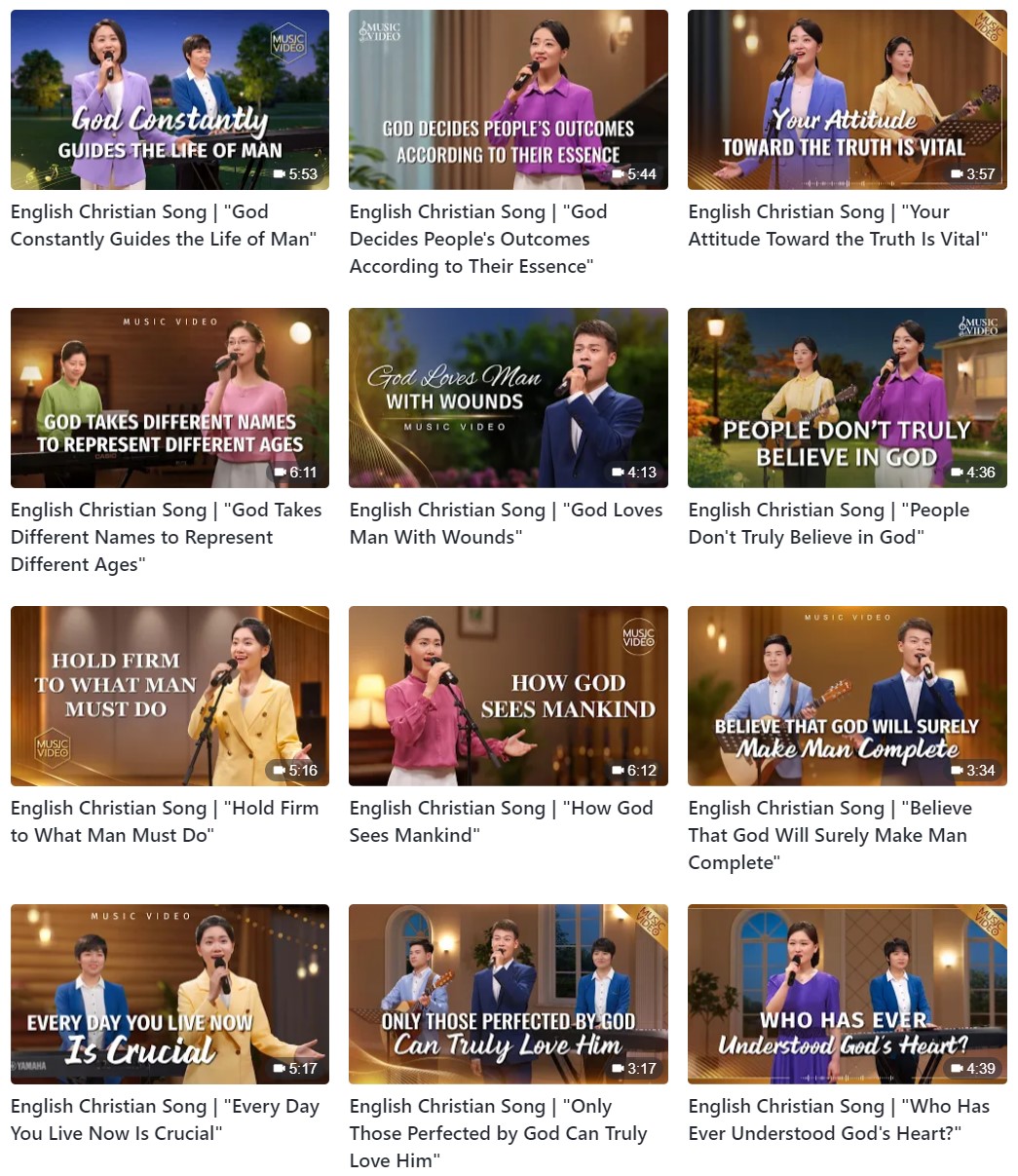The width and height of the screenshot is (1018, 1176).
Task: Open the "God Loves Man With Wounds" video
Action: [509, 398]
